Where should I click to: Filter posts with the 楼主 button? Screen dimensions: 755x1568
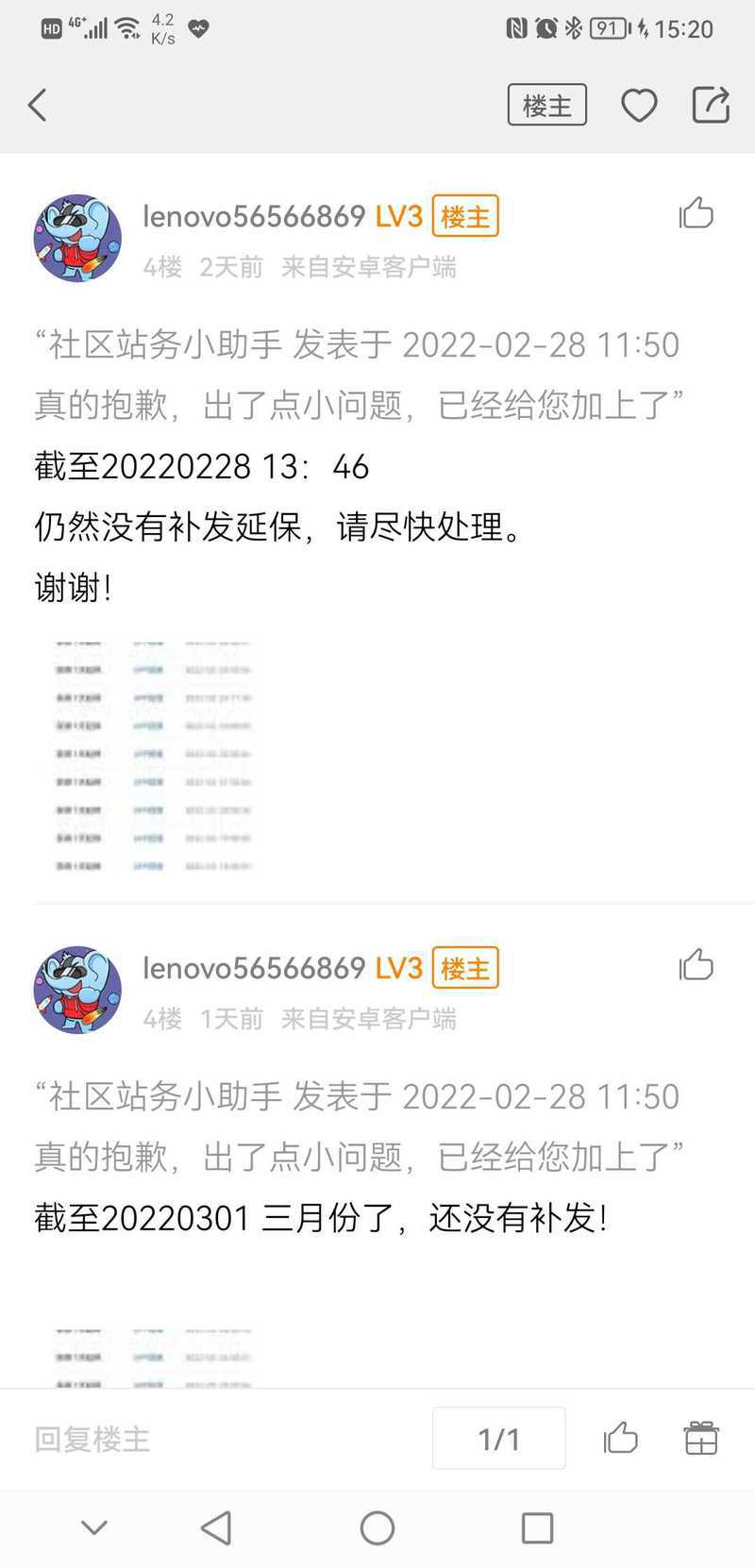pyautogui.click(x=546, y=105)
